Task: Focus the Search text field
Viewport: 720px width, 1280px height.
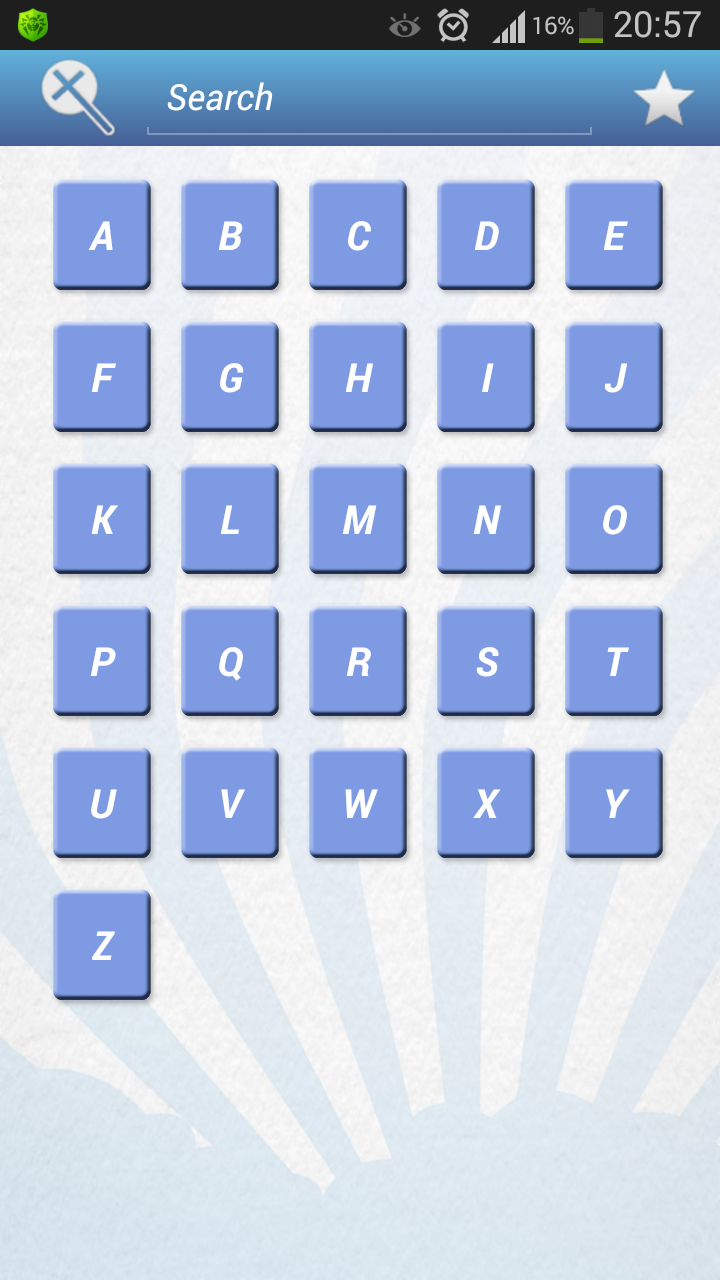Action: coord(369,98)
